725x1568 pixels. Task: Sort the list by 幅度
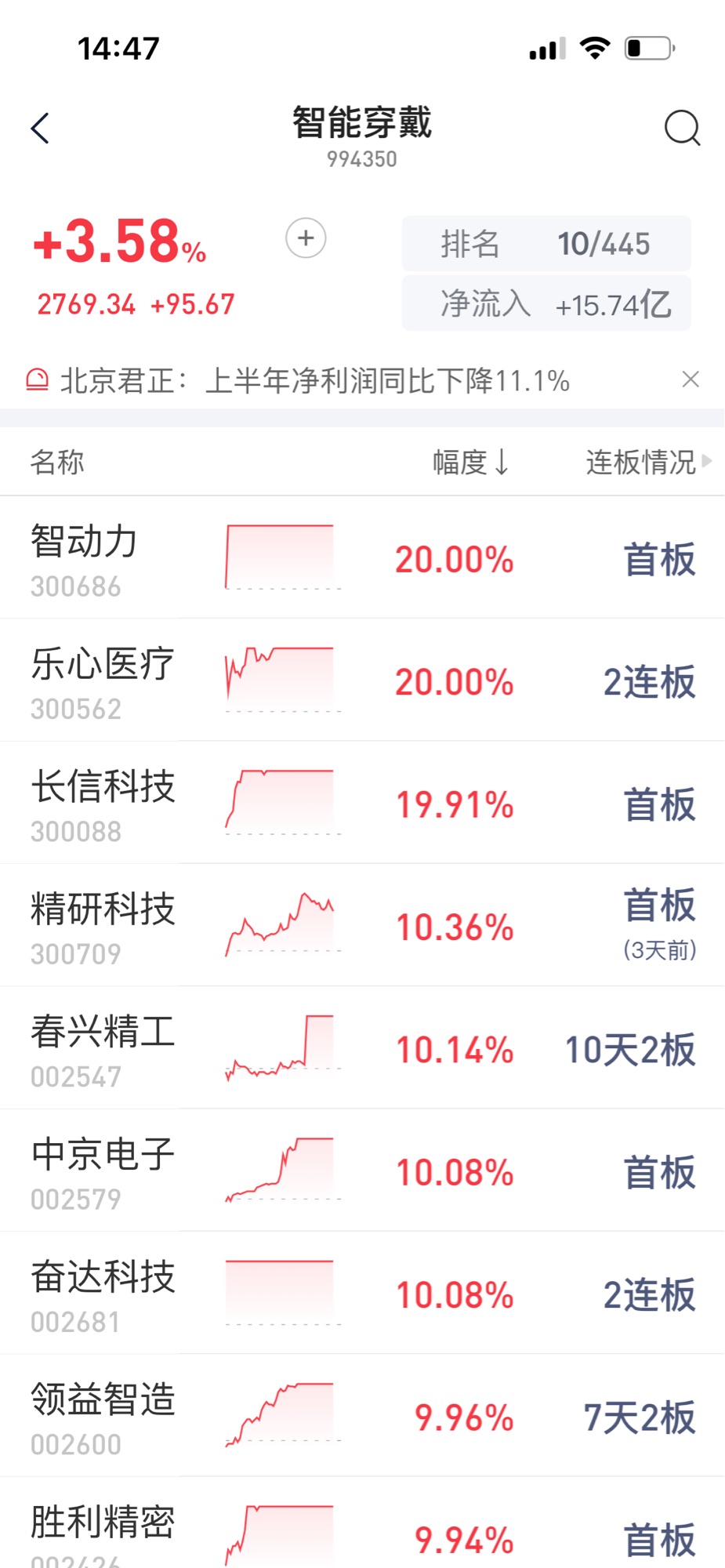point(471,462)
